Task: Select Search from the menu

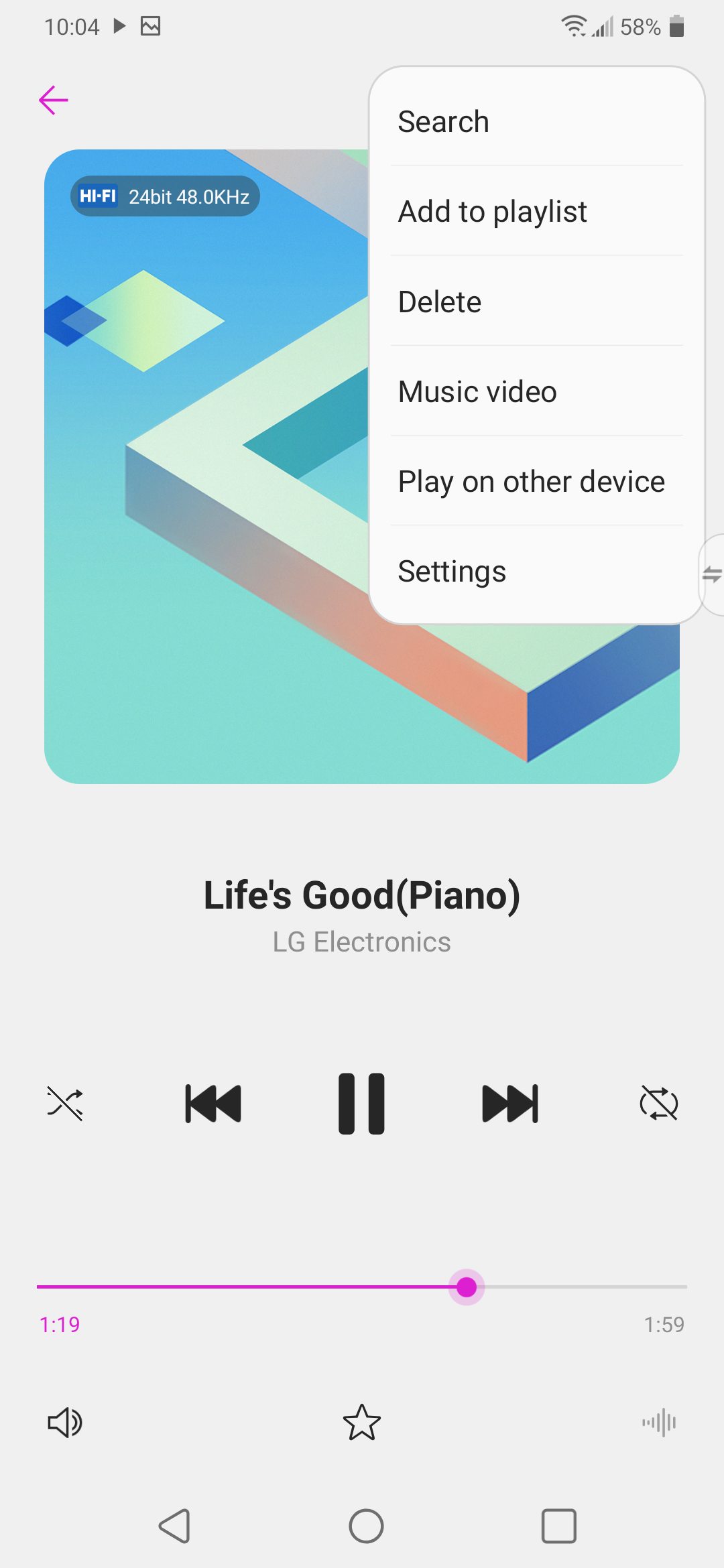Action: pos(536,122)
